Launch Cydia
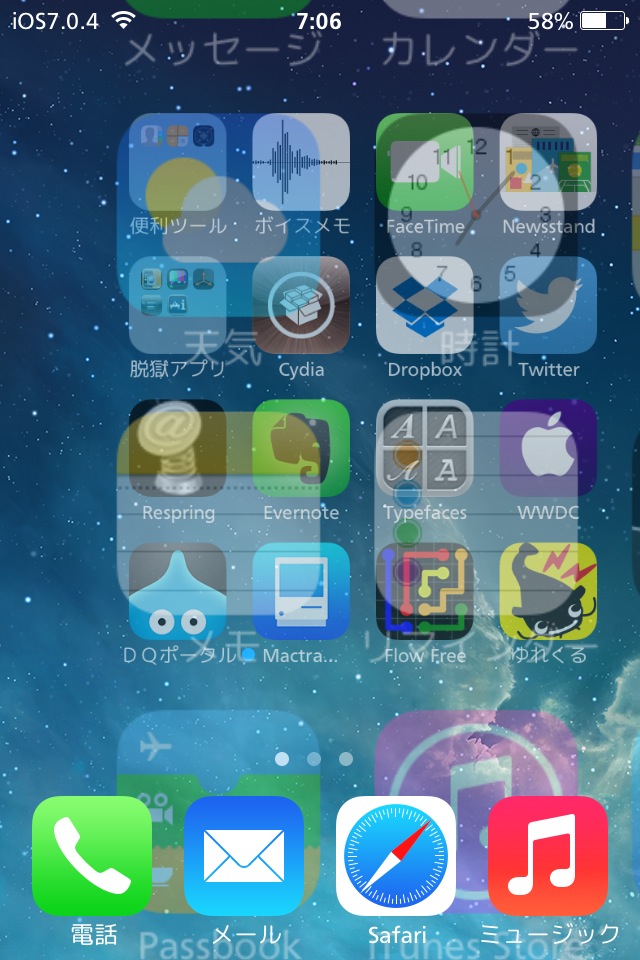640x960 pixels. pos(301,305)
